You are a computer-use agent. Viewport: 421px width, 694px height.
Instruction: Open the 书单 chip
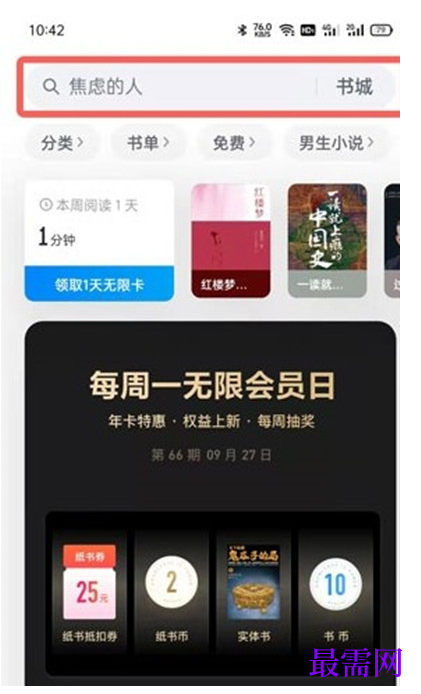pos(148,143)
